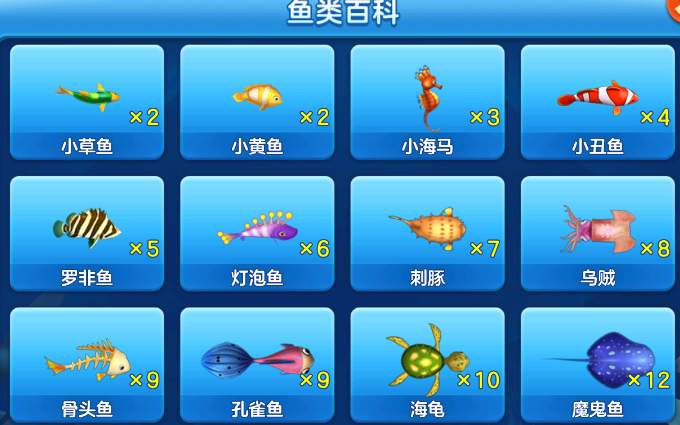
Task: Open the 乌贼 squid card
Action: pyautogui.click(x=597, y=234)
